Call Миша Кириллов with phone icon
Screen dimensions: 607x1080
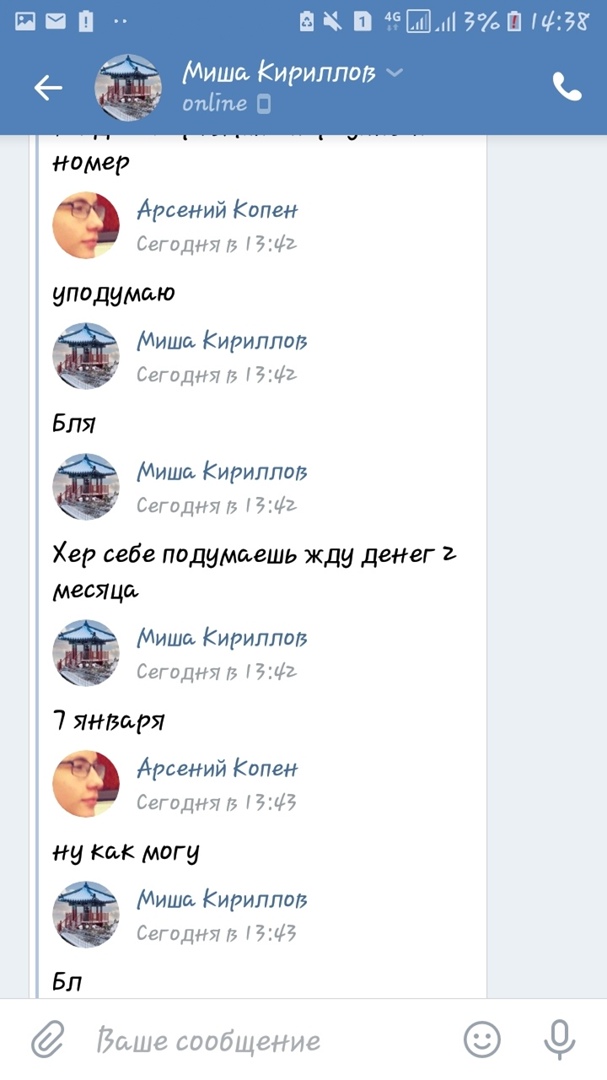click(567, 88)
